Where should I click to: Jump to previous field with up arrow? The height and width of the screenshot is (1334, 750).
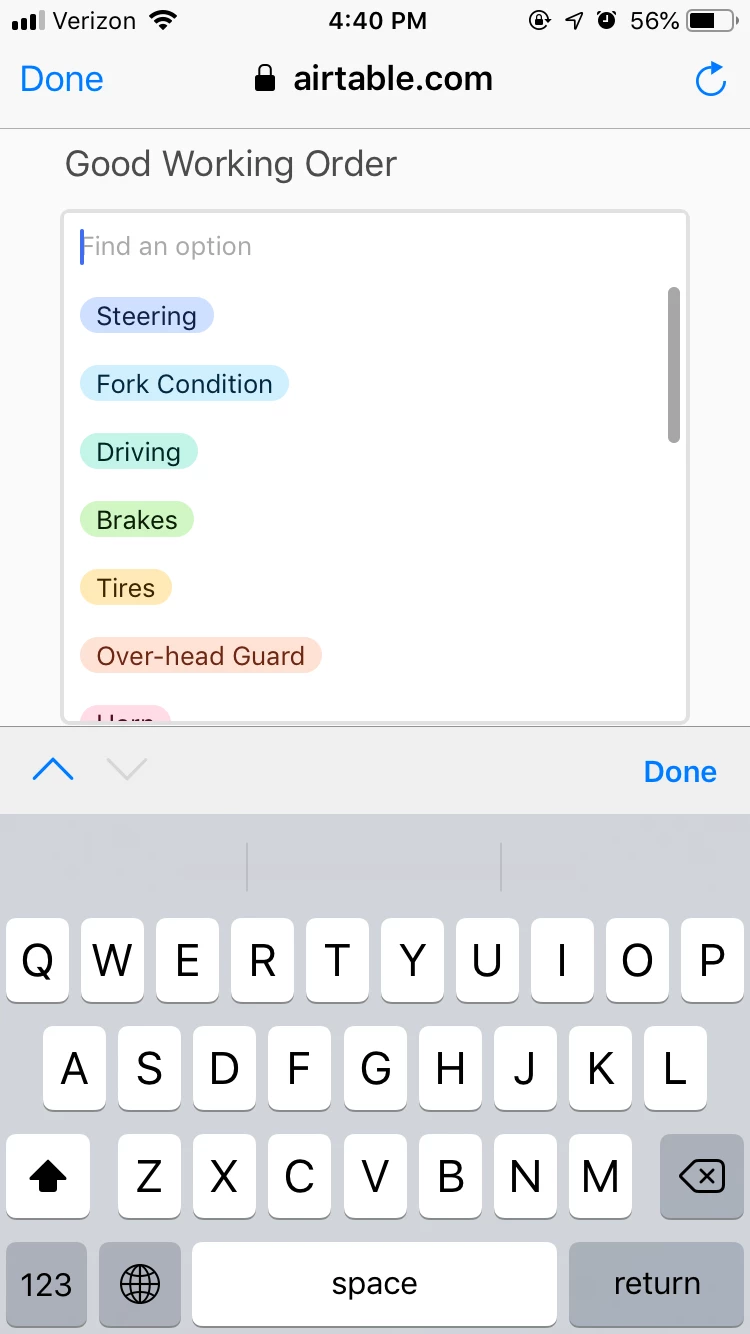coord(53,769)
